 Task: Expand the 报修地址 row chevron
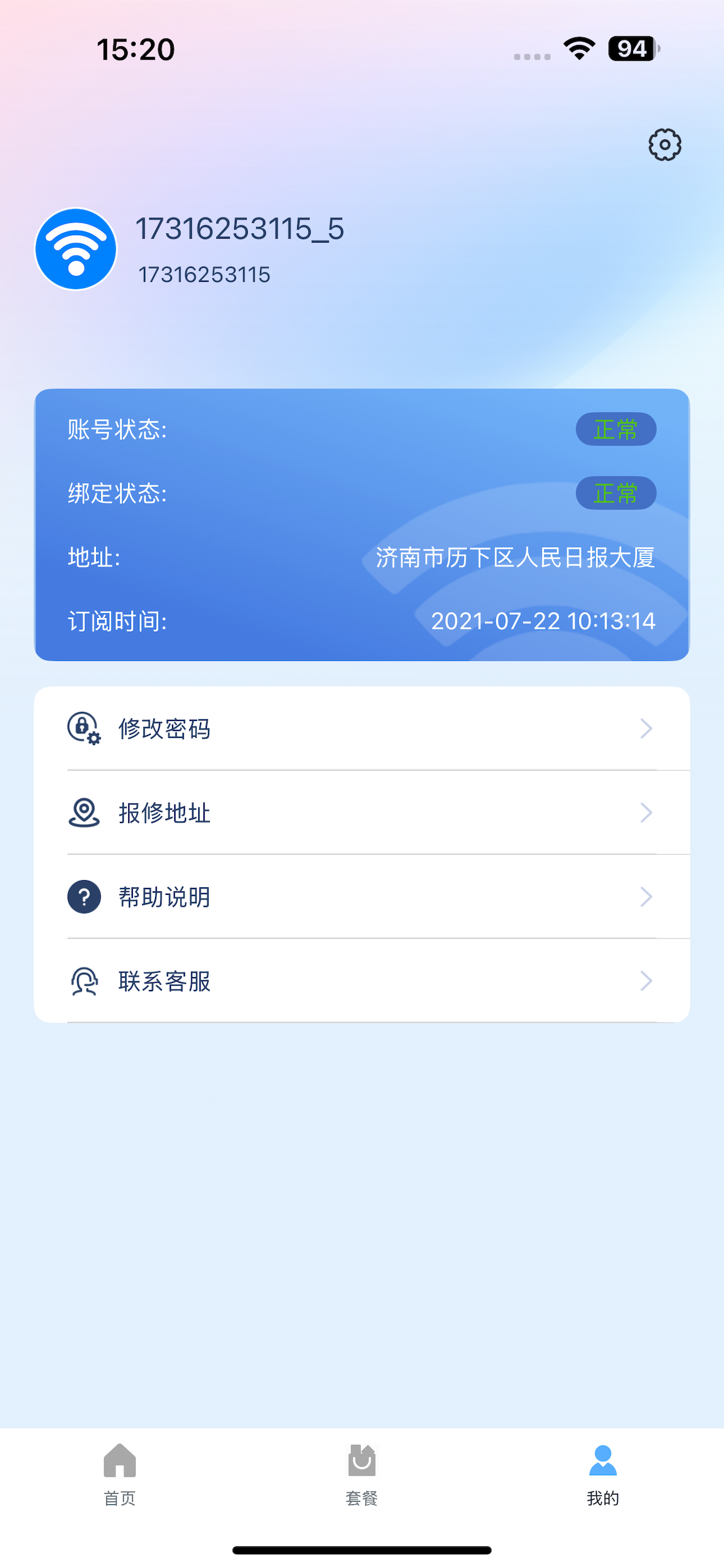click(646, 812)
